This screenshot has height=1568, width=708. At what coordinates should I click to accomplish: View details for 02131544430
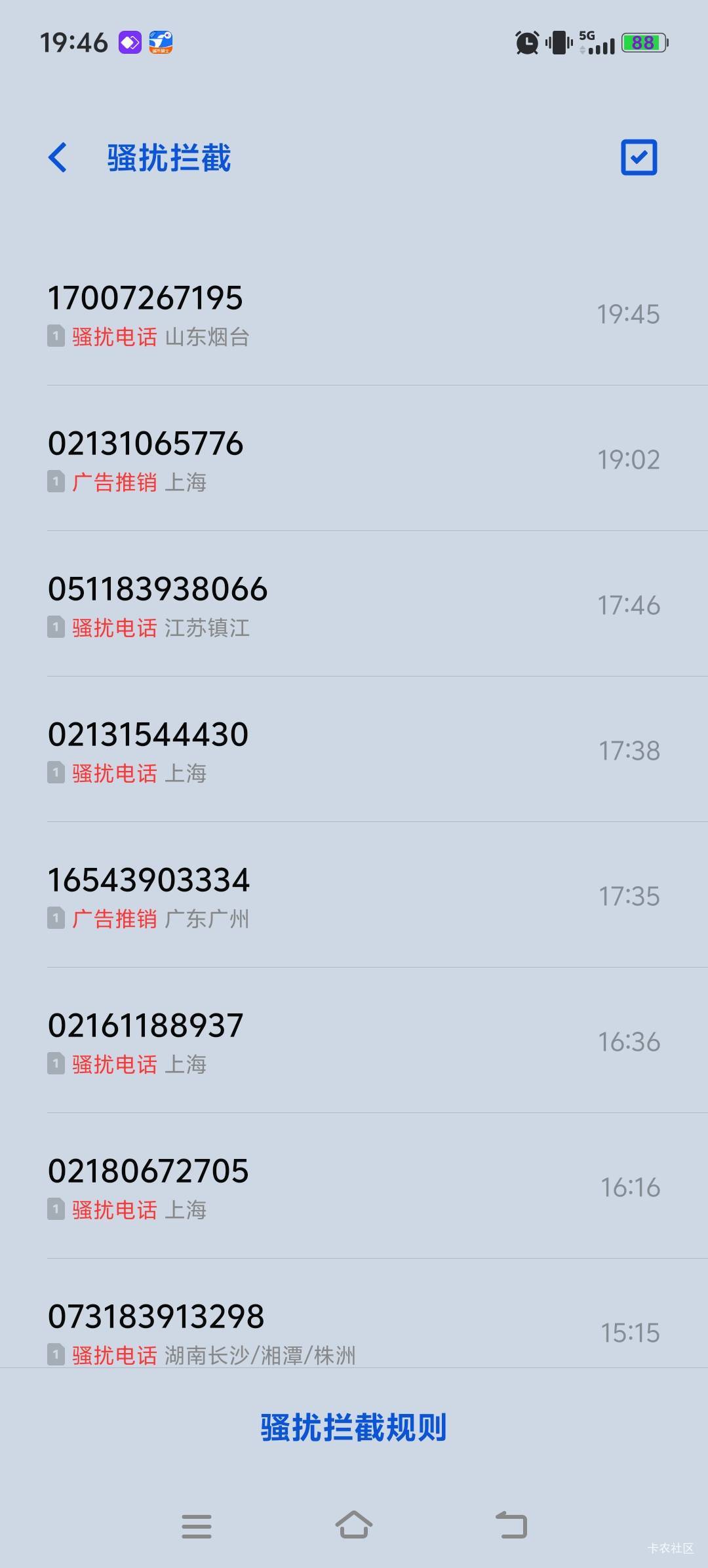tap(354, 751)
